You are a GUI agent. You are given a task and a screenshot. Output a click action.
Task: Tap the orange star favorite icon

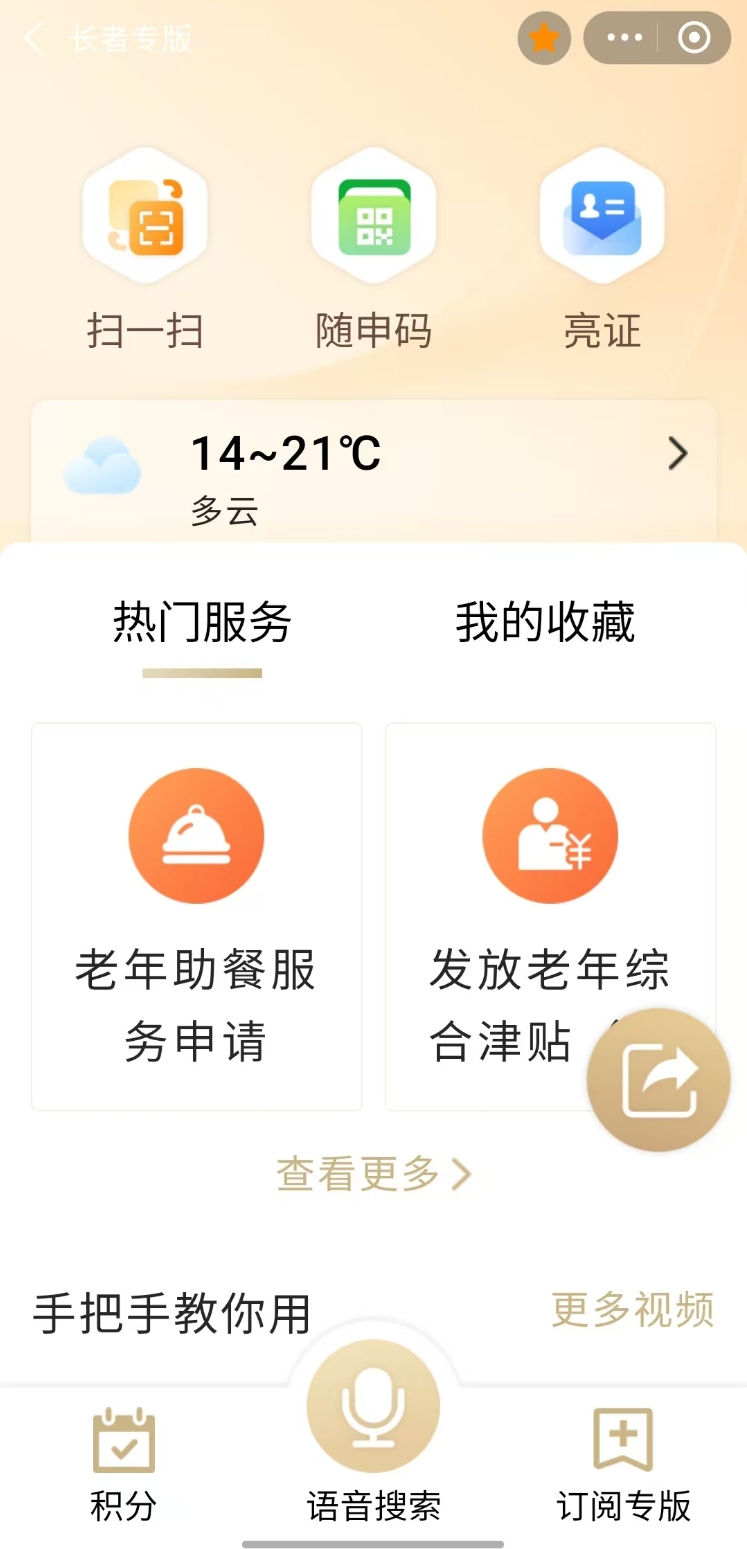click(x=544, y=39)
